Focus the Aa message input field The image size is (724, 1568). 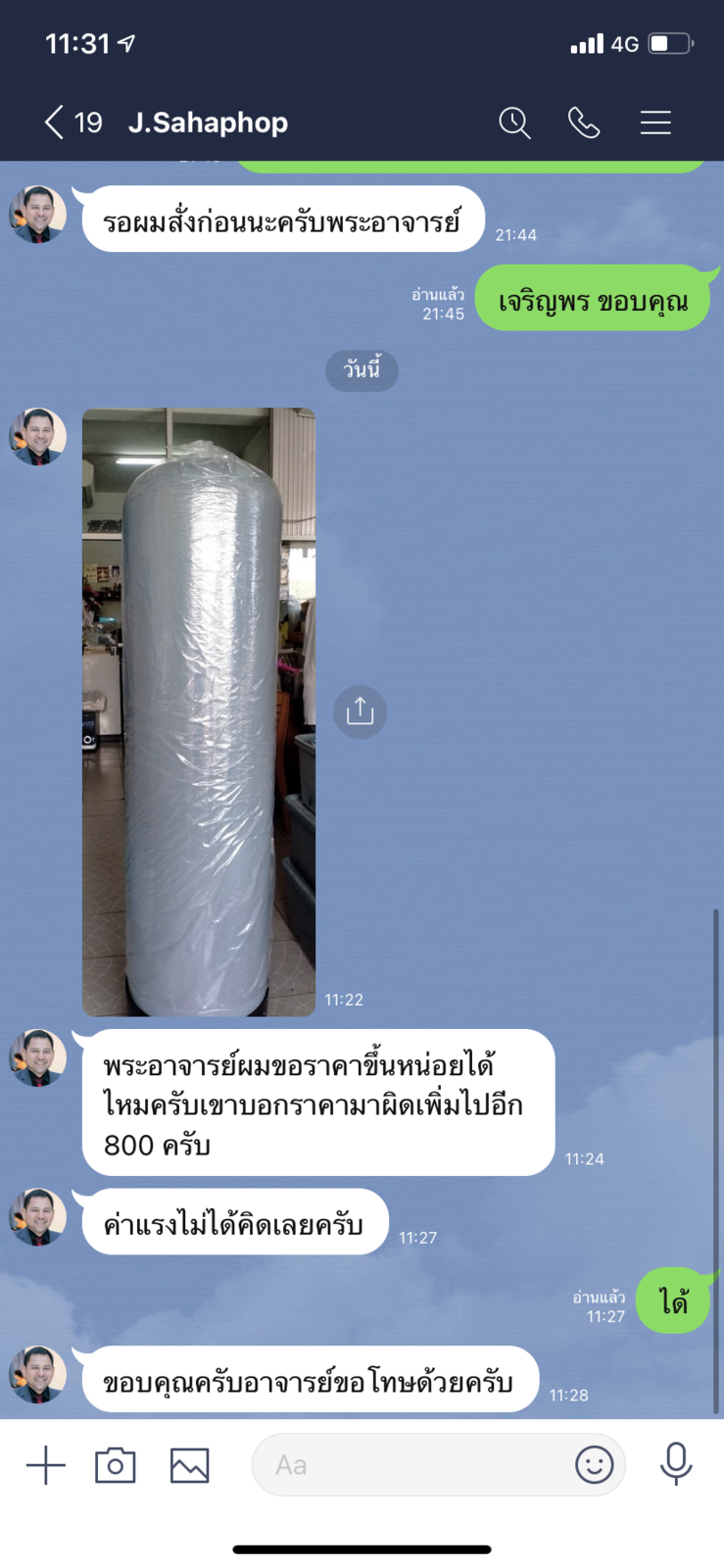coord(411,1465)
